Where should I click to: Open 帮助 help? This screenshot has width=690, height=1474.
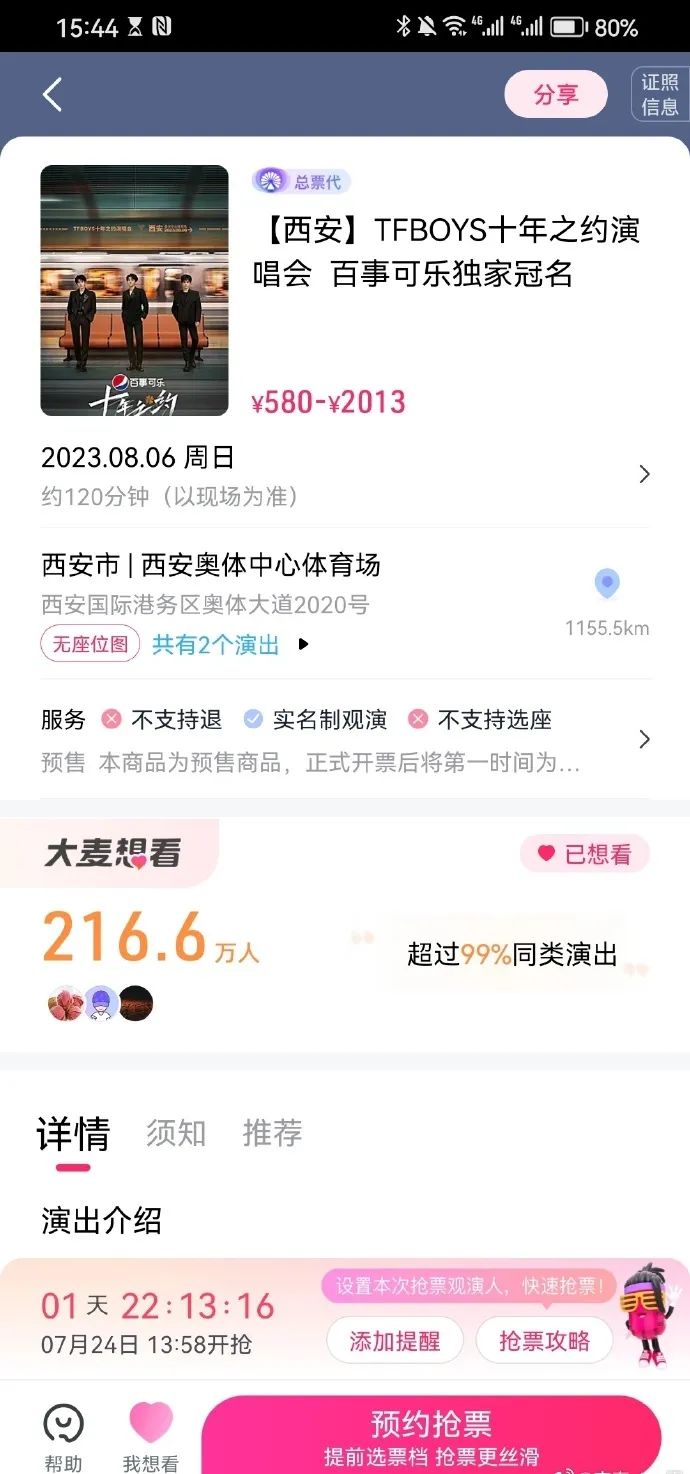pos(63,1436)
